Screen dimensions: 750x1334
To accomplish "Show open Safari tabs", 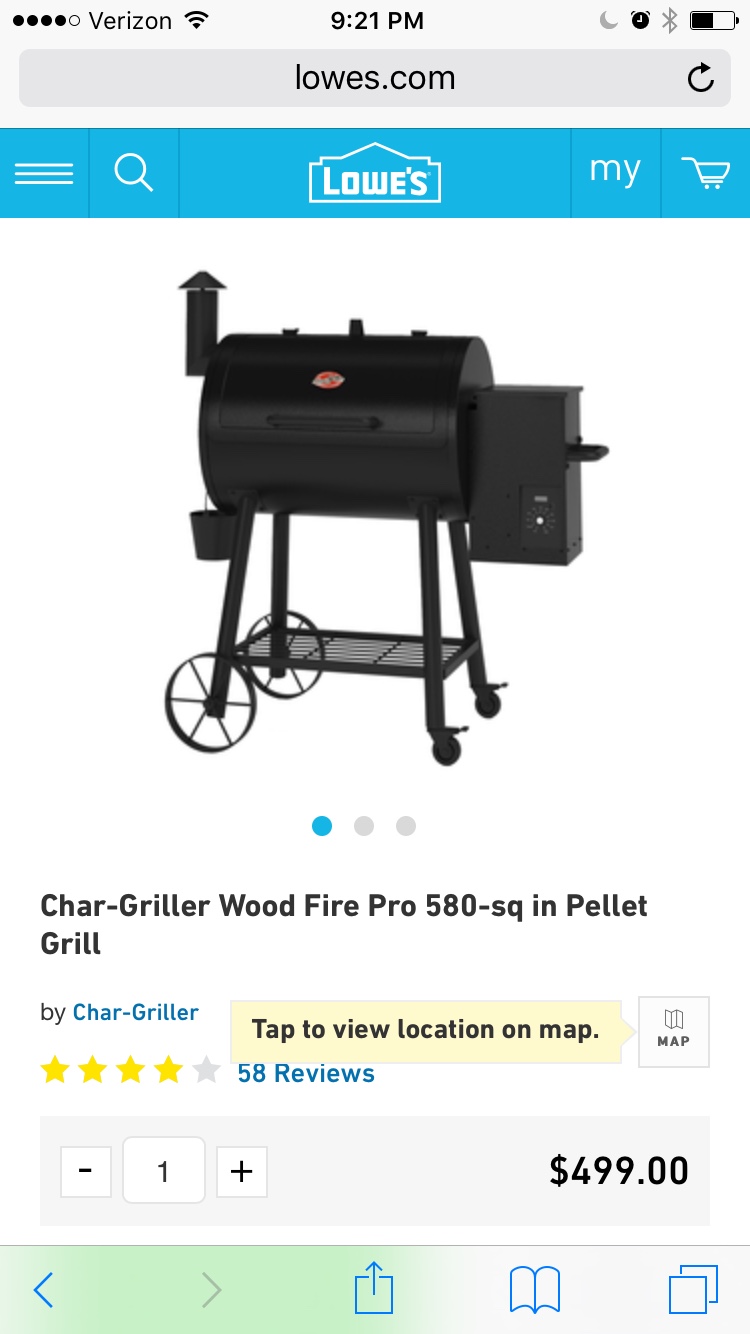I will (x=693, y=1290).
